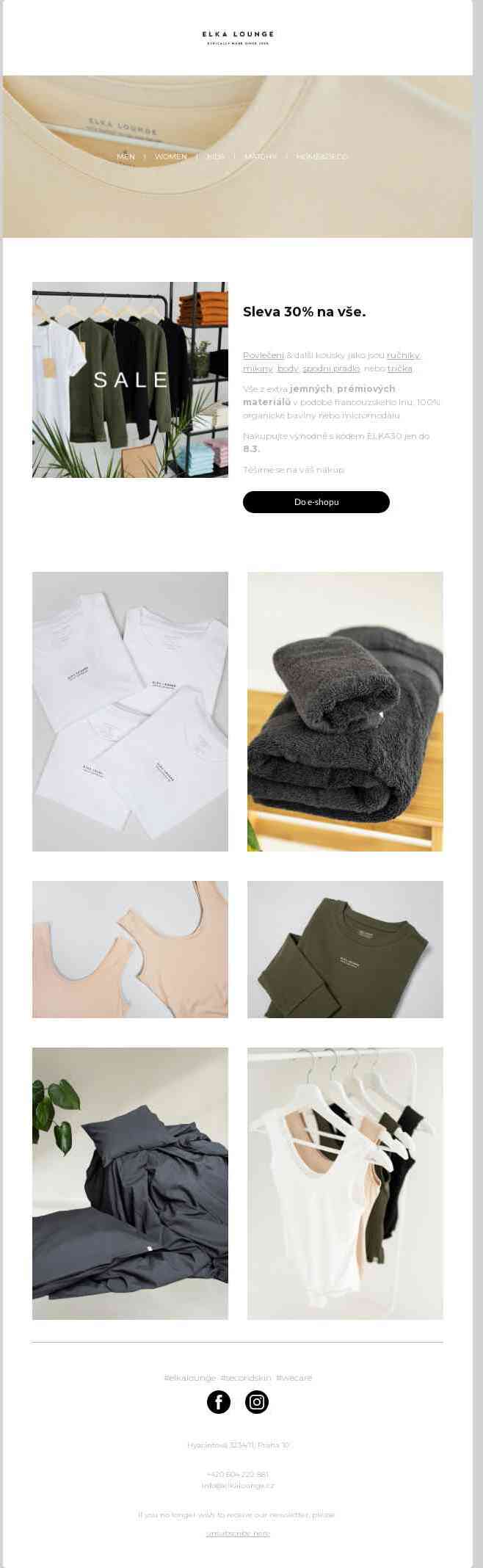Open the spodní prádlo link
The height and width of the screenshot is (1568, 483).
click(331, 369)
